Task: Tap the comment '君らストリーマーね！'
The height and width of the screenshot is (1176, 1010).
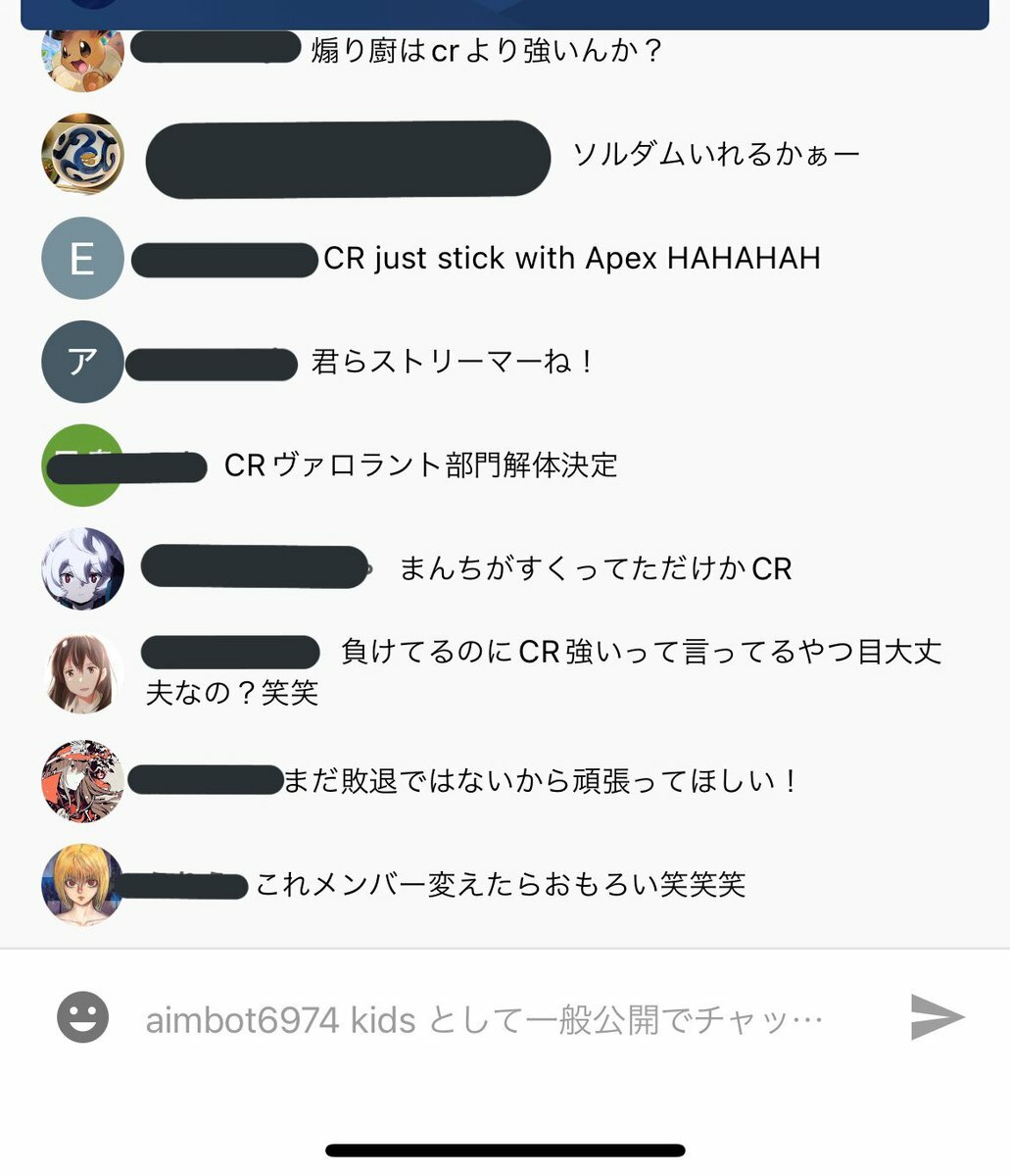Action: tap(452, 363)
